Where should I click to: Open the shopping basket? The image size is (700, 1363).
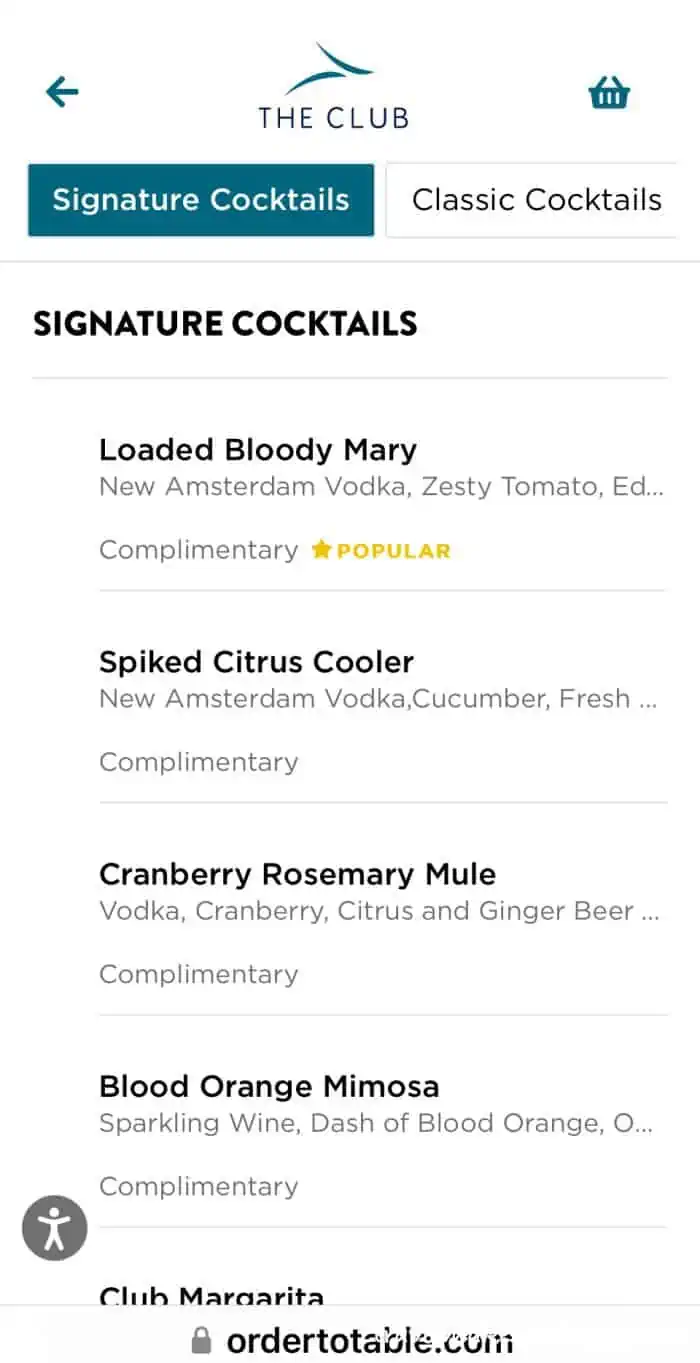pos(609,93)
